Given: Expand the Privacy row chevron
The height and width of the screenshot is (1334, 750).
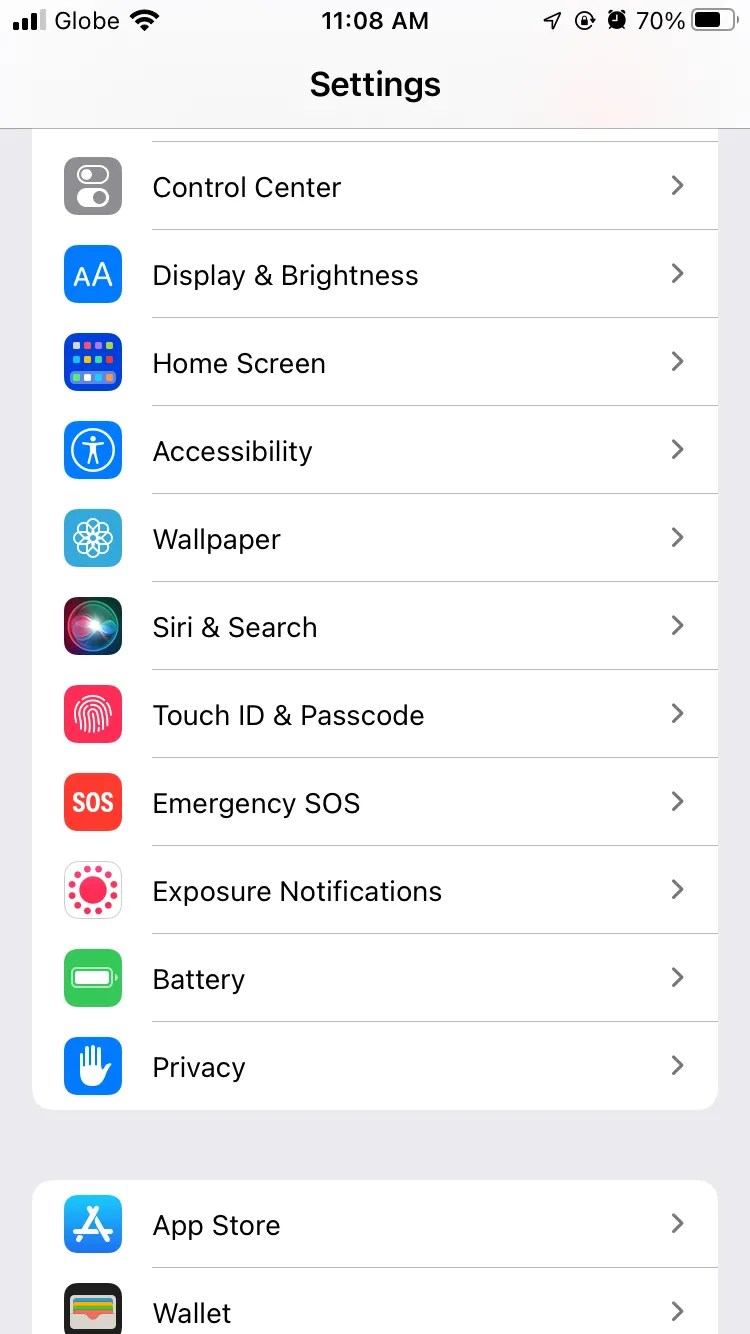Looking at the screenshot, I should pos(677,1065).
